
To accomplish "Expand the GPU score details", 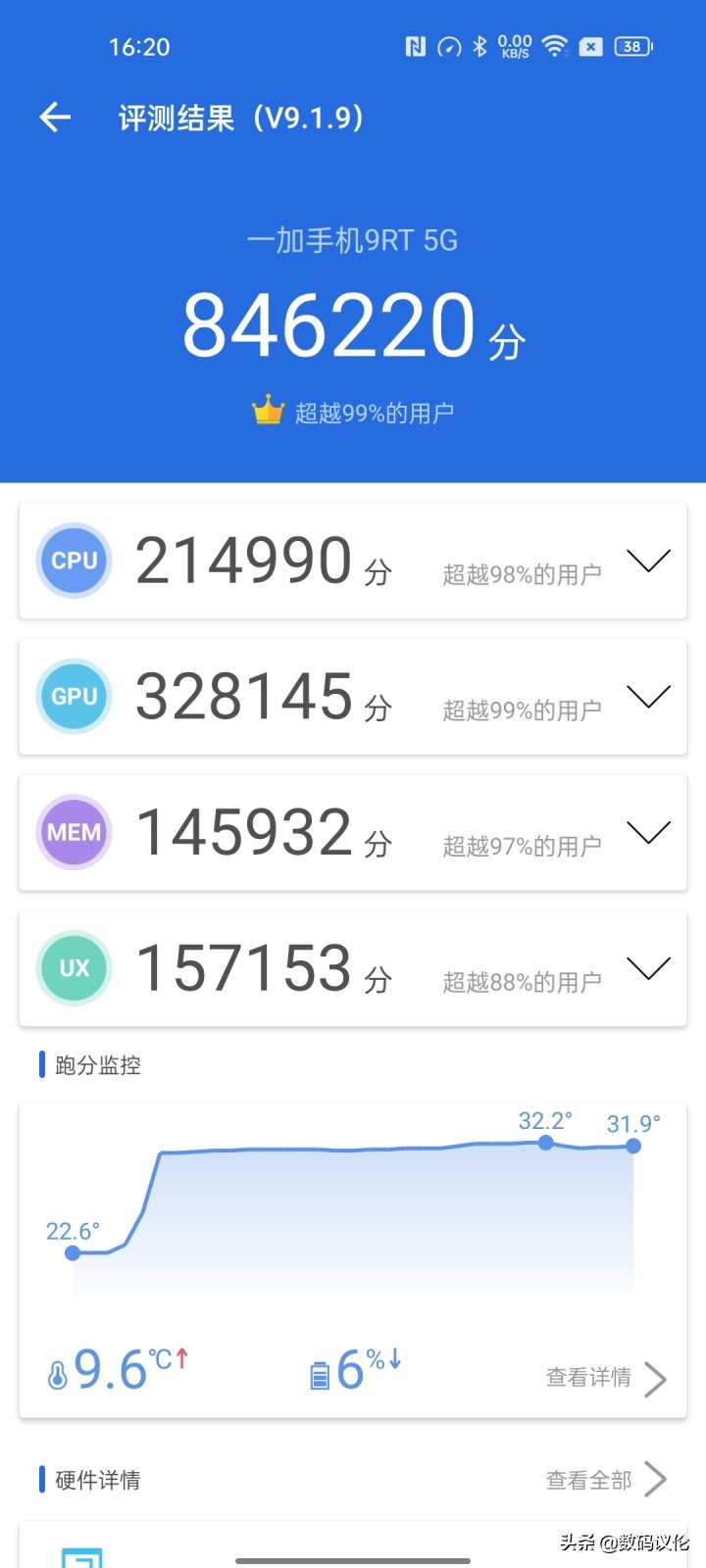I will pos(648,696).
